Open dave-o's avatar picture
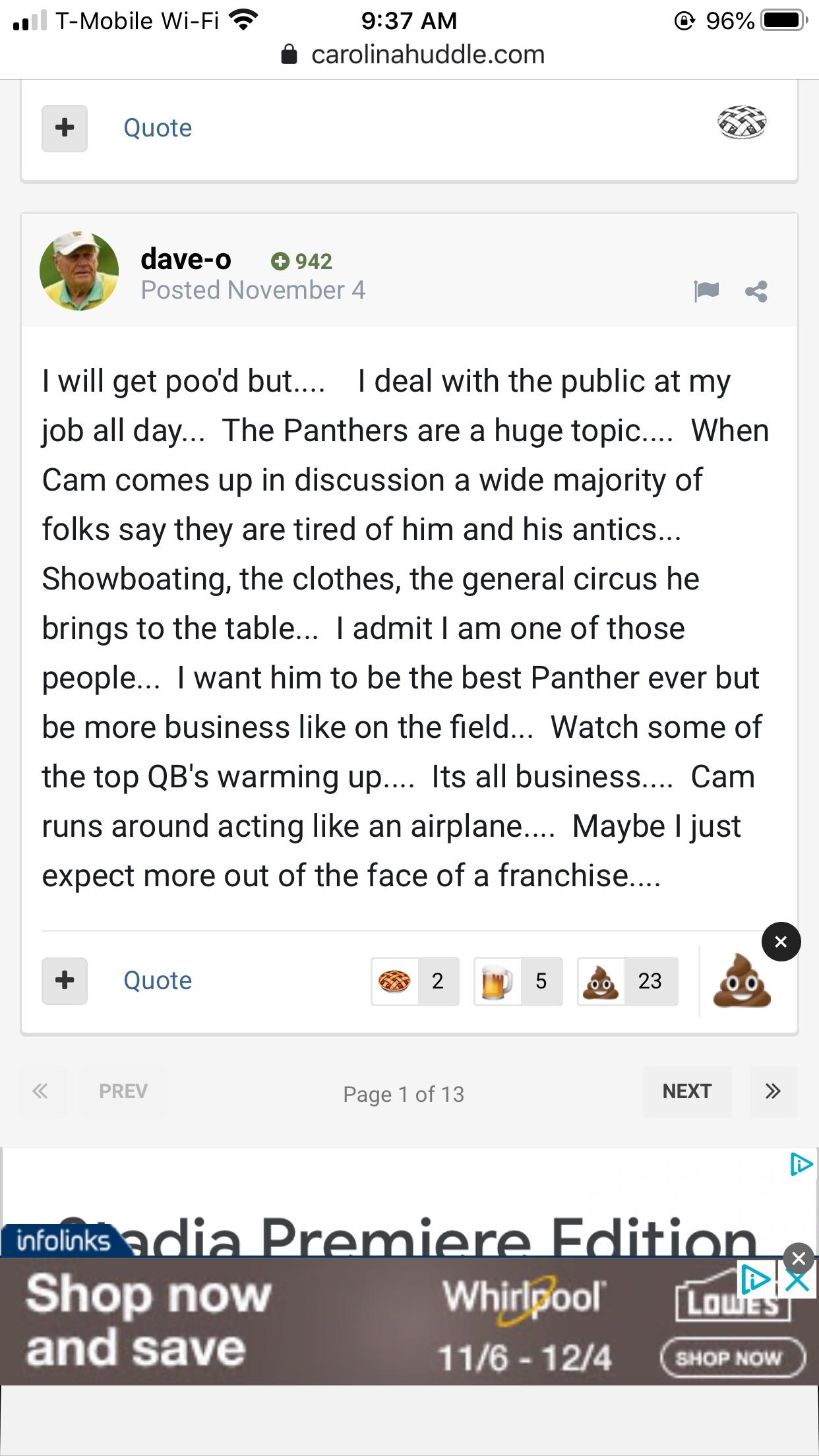 click(79, 271)
